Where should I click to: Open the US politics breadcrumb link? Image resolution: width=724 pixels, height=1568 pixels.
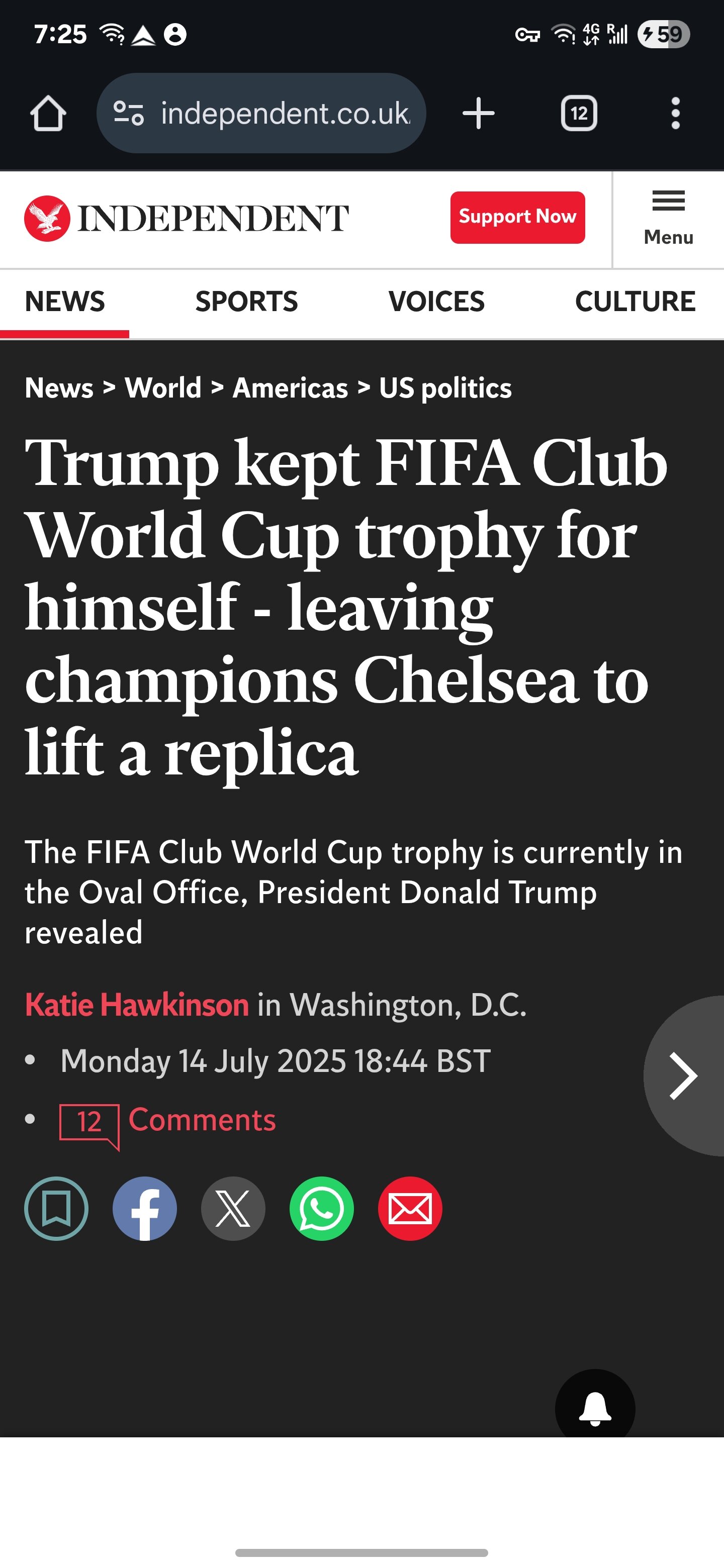(445, 388)
